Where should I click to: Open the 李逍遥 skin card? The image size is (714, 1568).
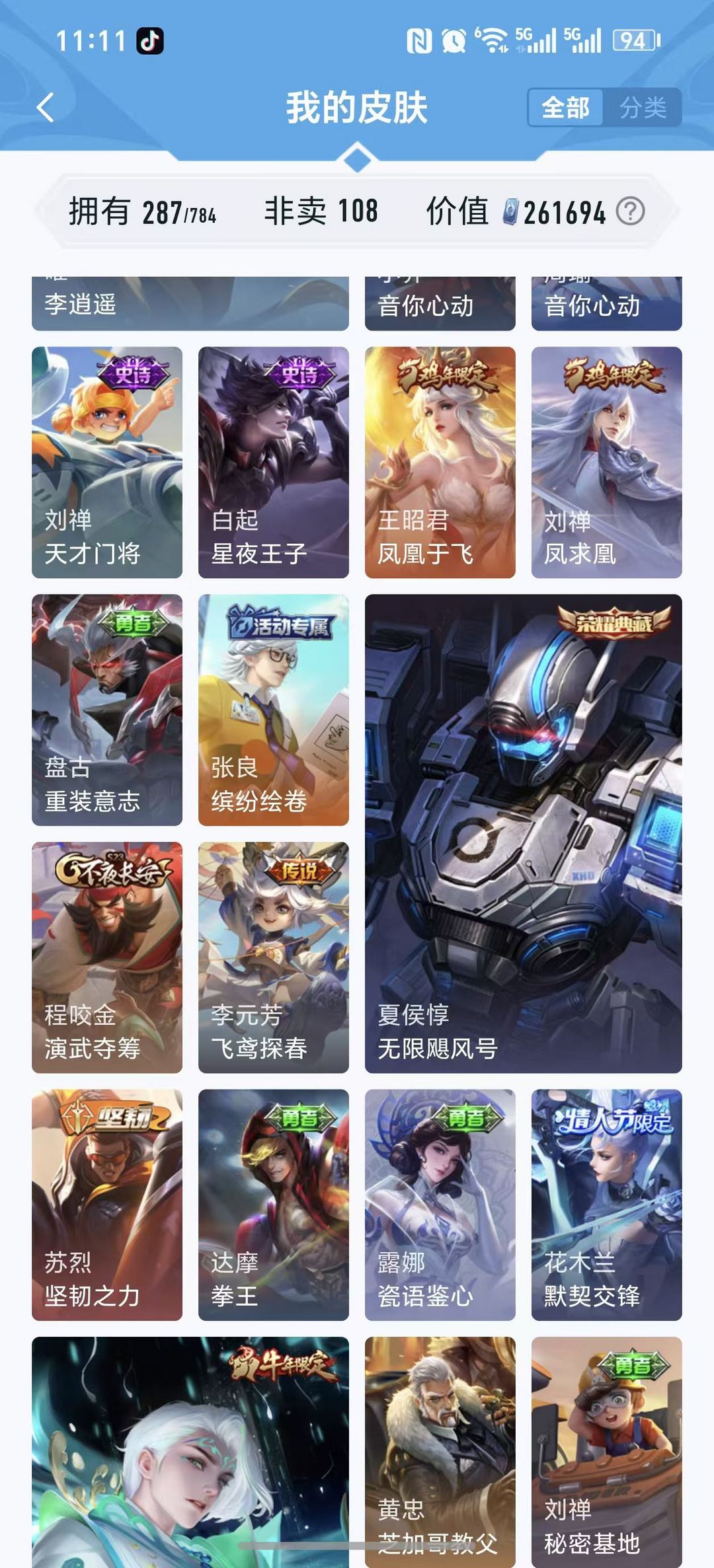click(x=190, y=304)
